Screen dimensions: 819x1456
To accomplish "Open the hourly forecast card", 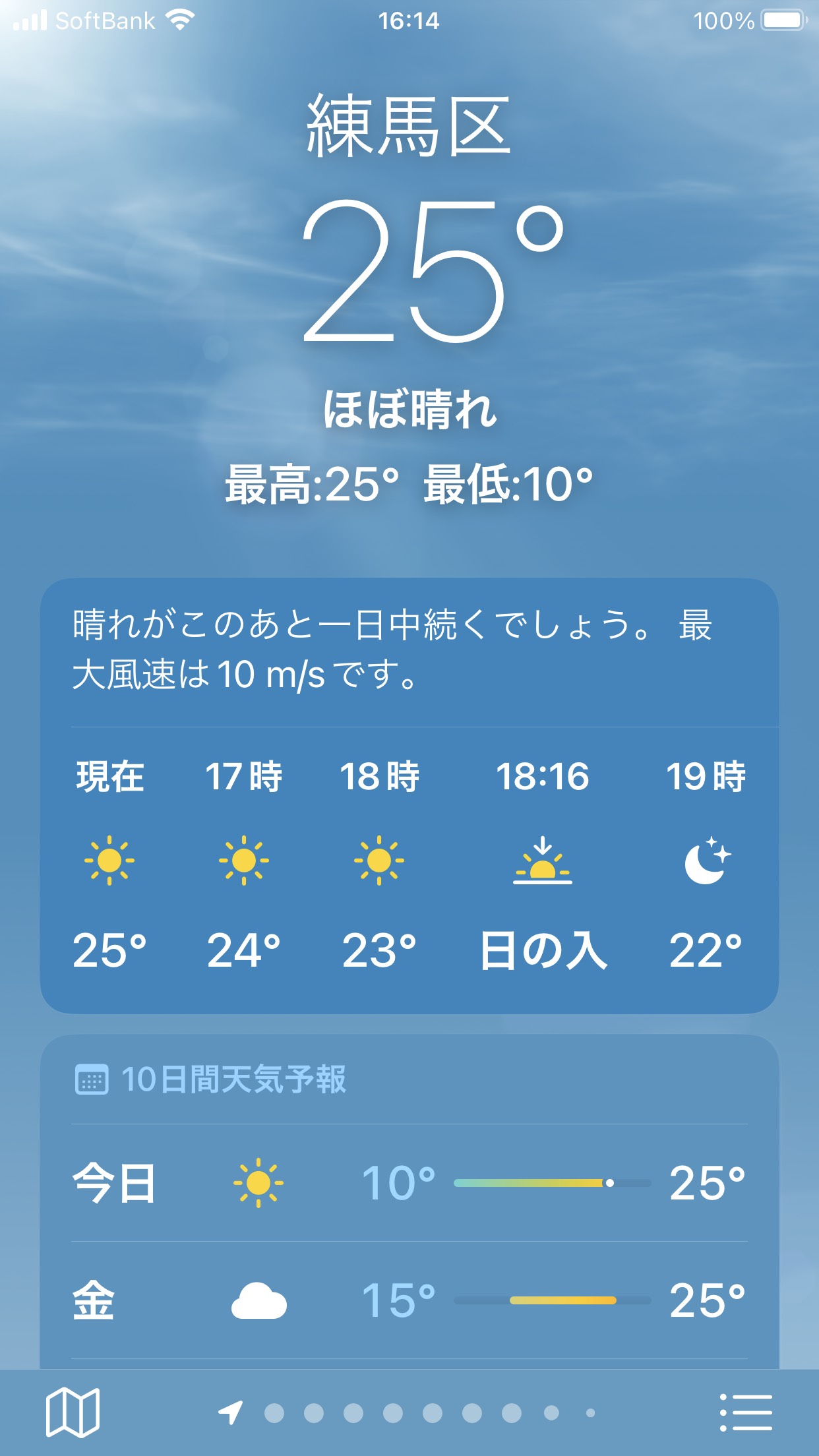I will tap(409, 796).
